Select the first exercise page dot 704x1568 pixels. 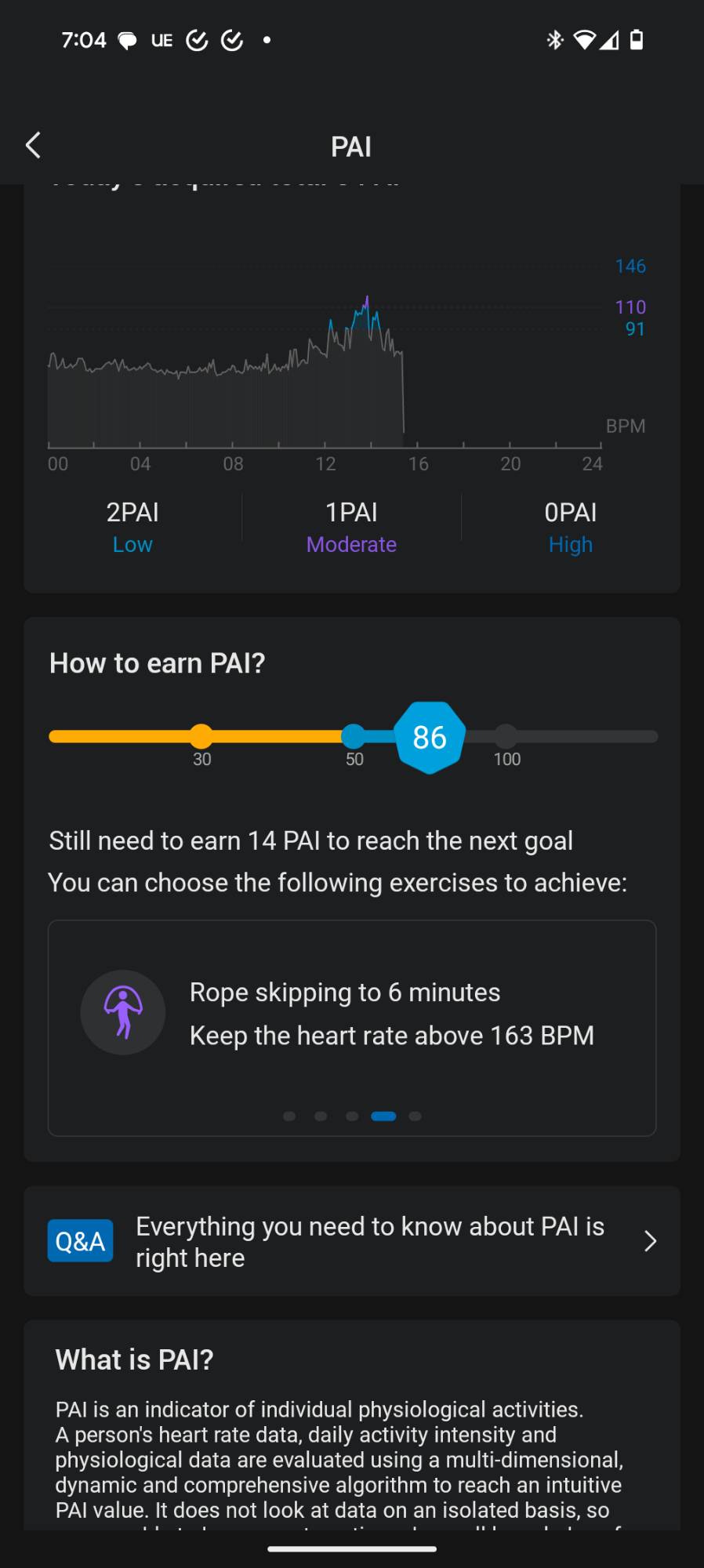289,1116
